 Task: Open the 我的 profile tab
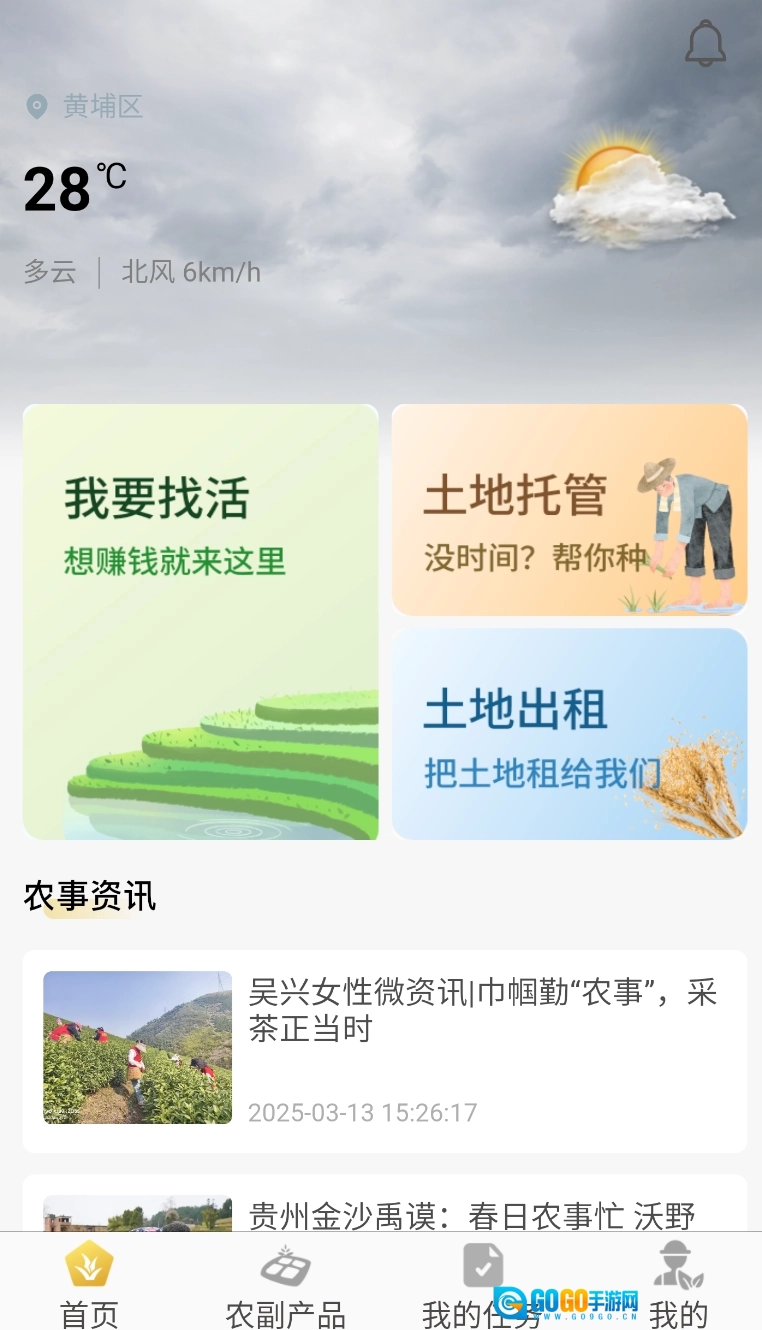click(678, 1284)
